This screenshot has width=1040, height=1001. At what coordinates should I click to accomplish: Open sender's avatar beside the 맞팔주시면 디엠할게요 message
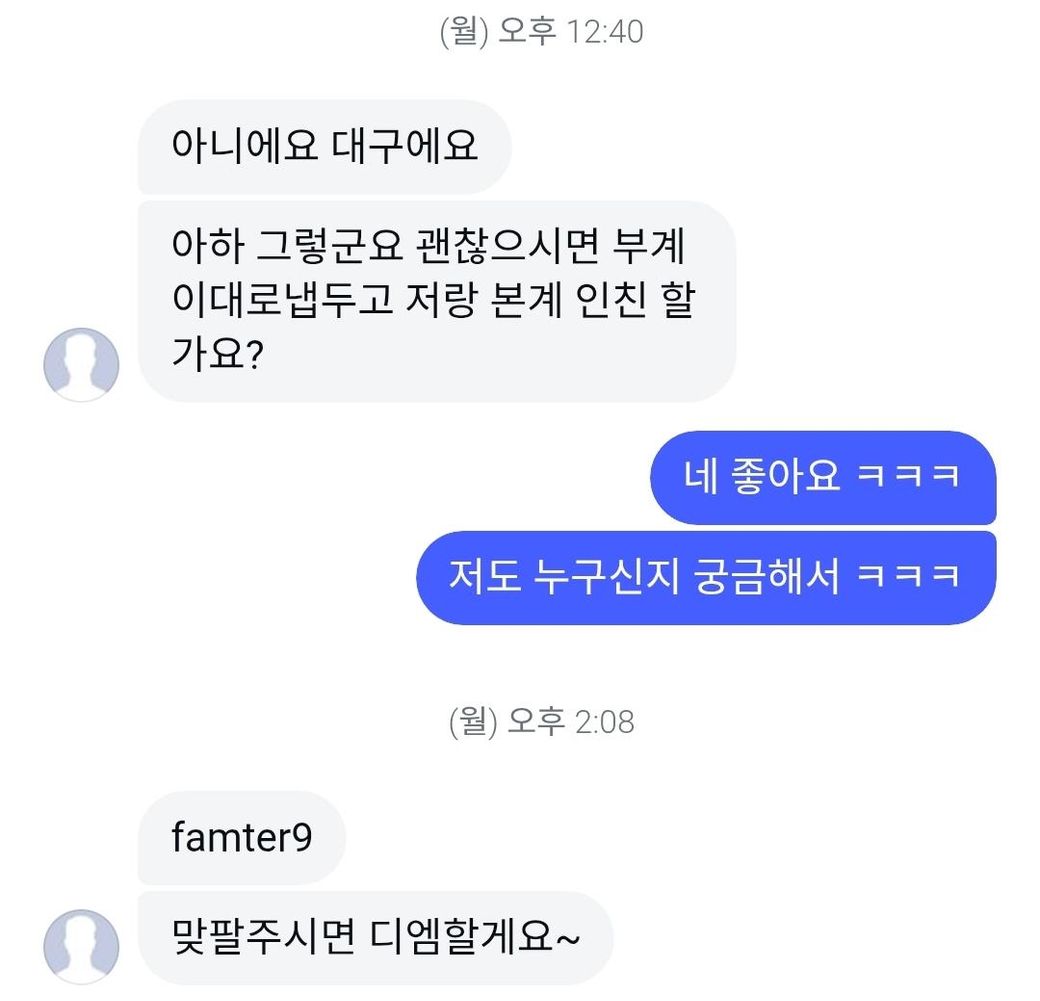pos(81,946)
